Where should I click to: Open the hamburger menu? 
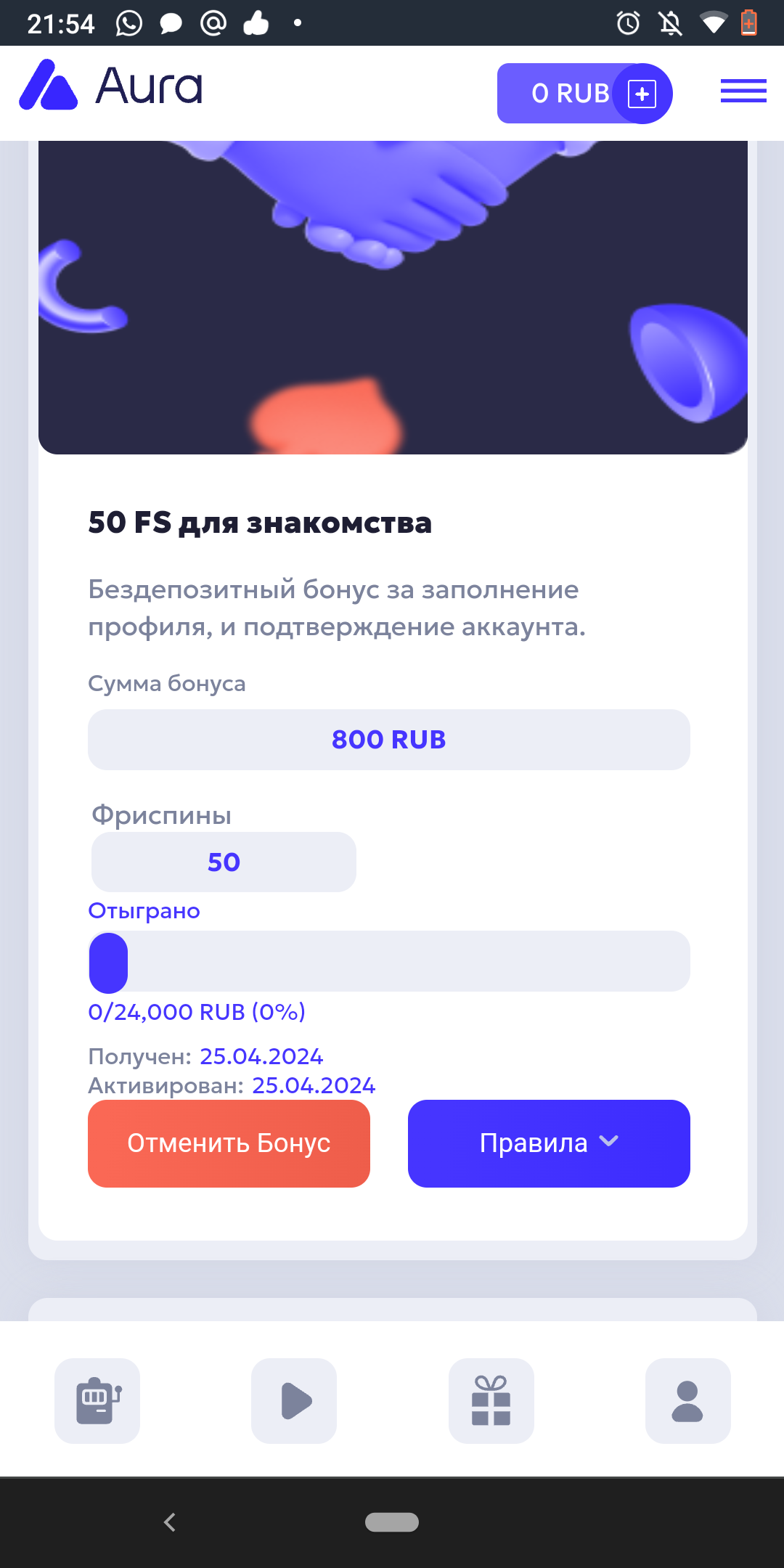click(x=743, y=91)
